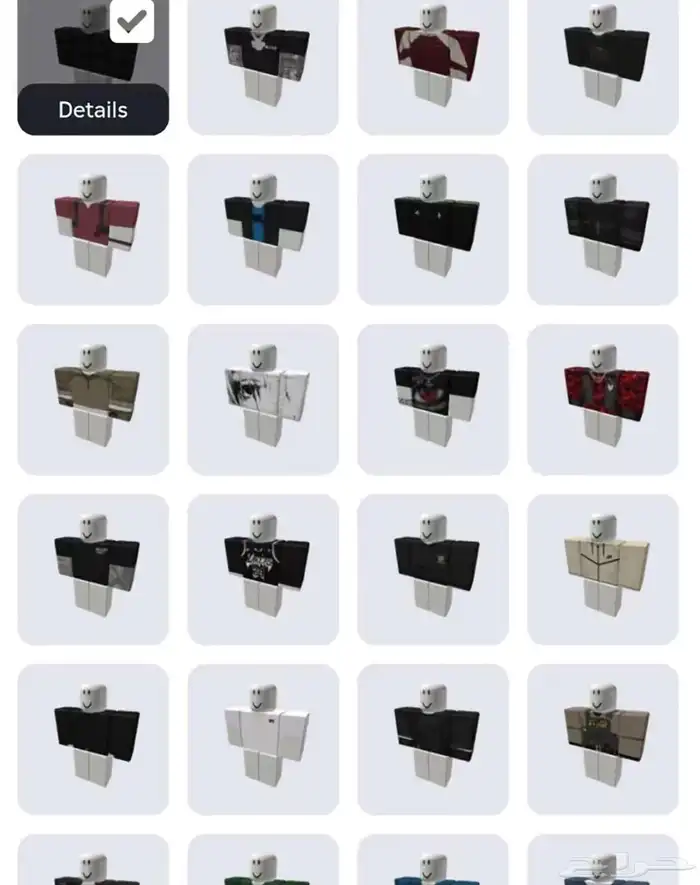This screenshot has height=885, width=700.
Task: Uncheck the selected black shirt checkmark
Action: (x=132, y=21)
